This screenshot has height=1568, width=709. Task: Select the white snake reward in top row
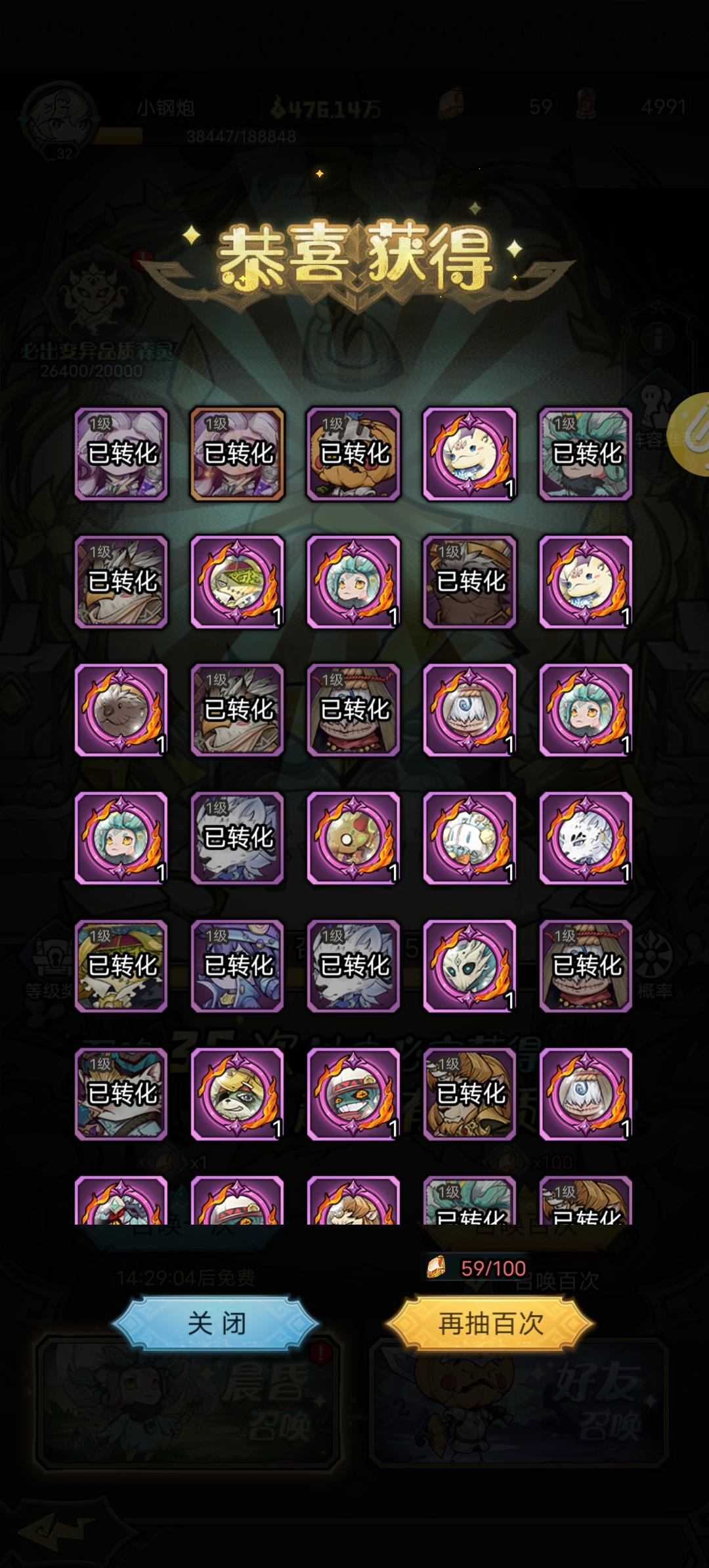(x=469, y=453)
